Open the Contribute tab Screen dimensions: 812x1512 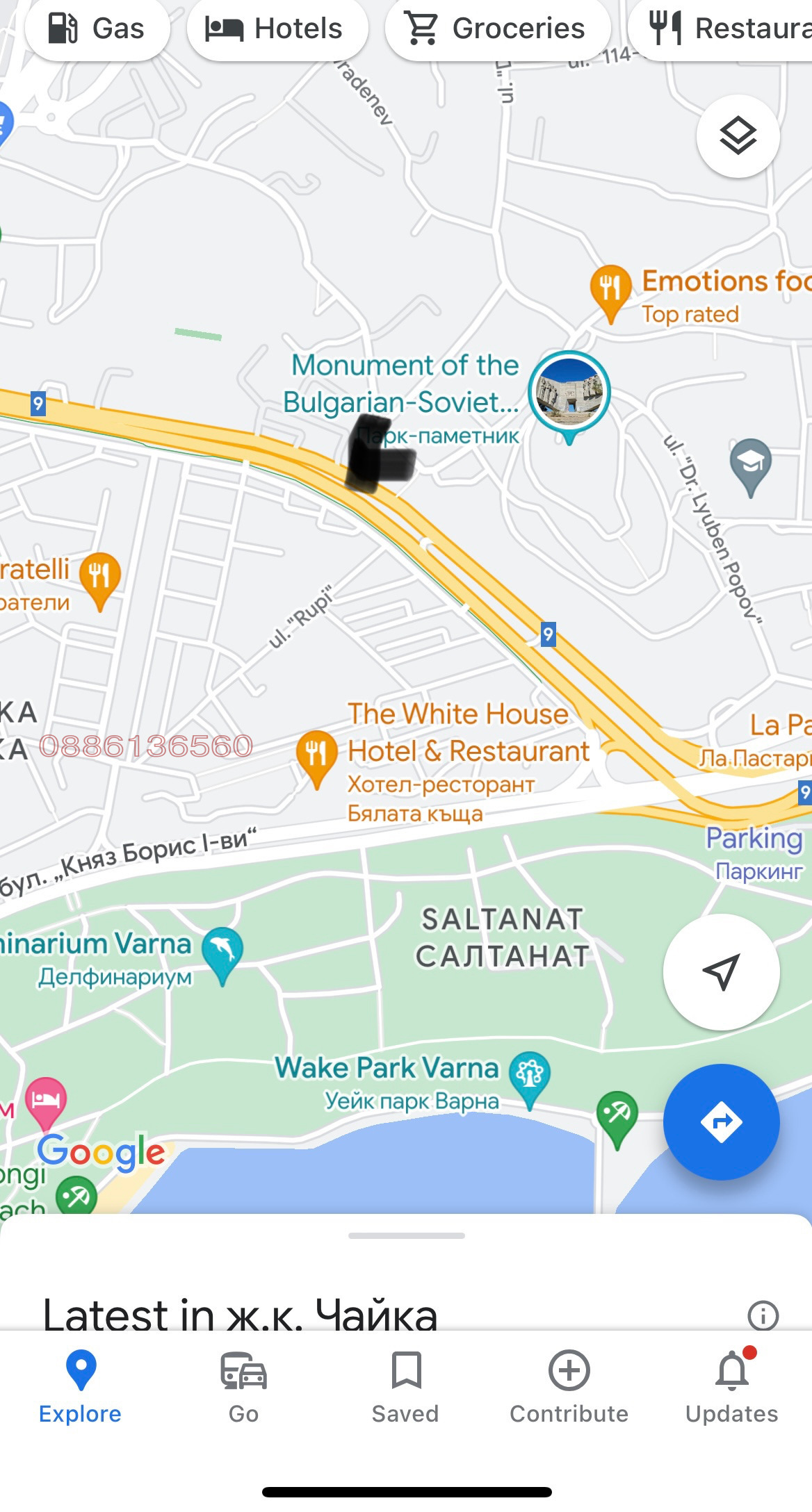tap(569, 1387)
